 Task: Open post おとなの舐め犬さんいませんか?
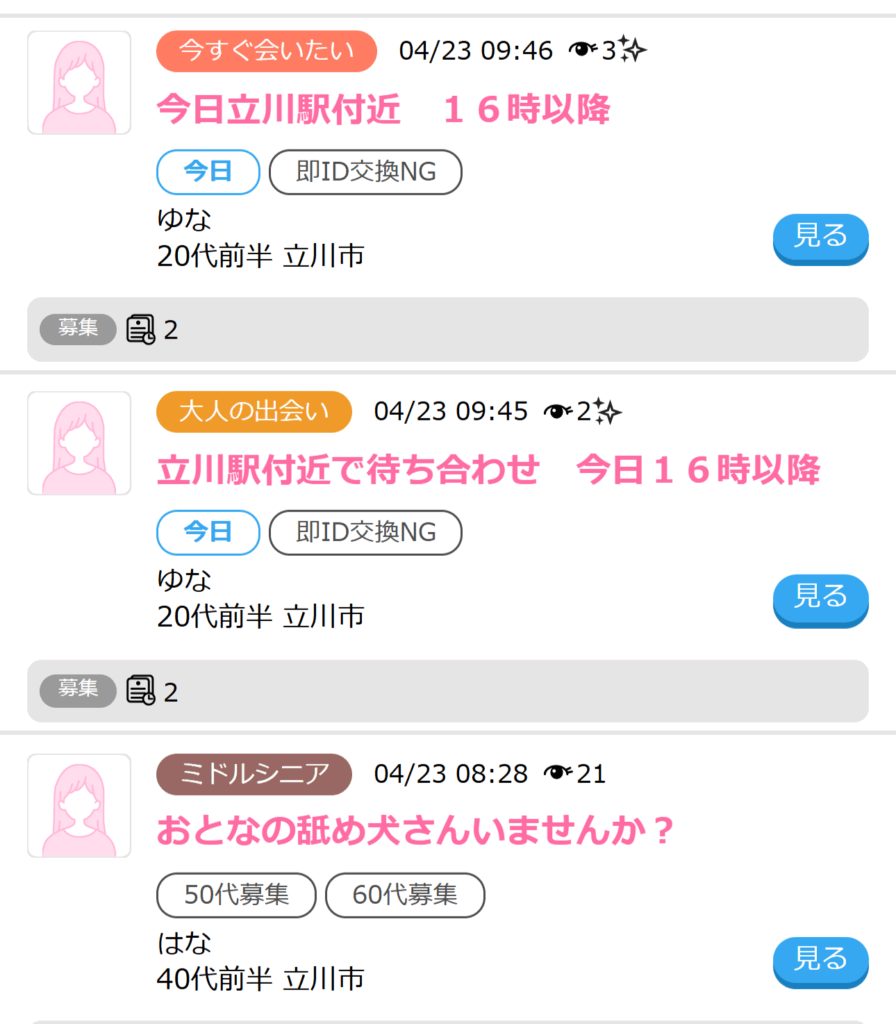point(416,831)
